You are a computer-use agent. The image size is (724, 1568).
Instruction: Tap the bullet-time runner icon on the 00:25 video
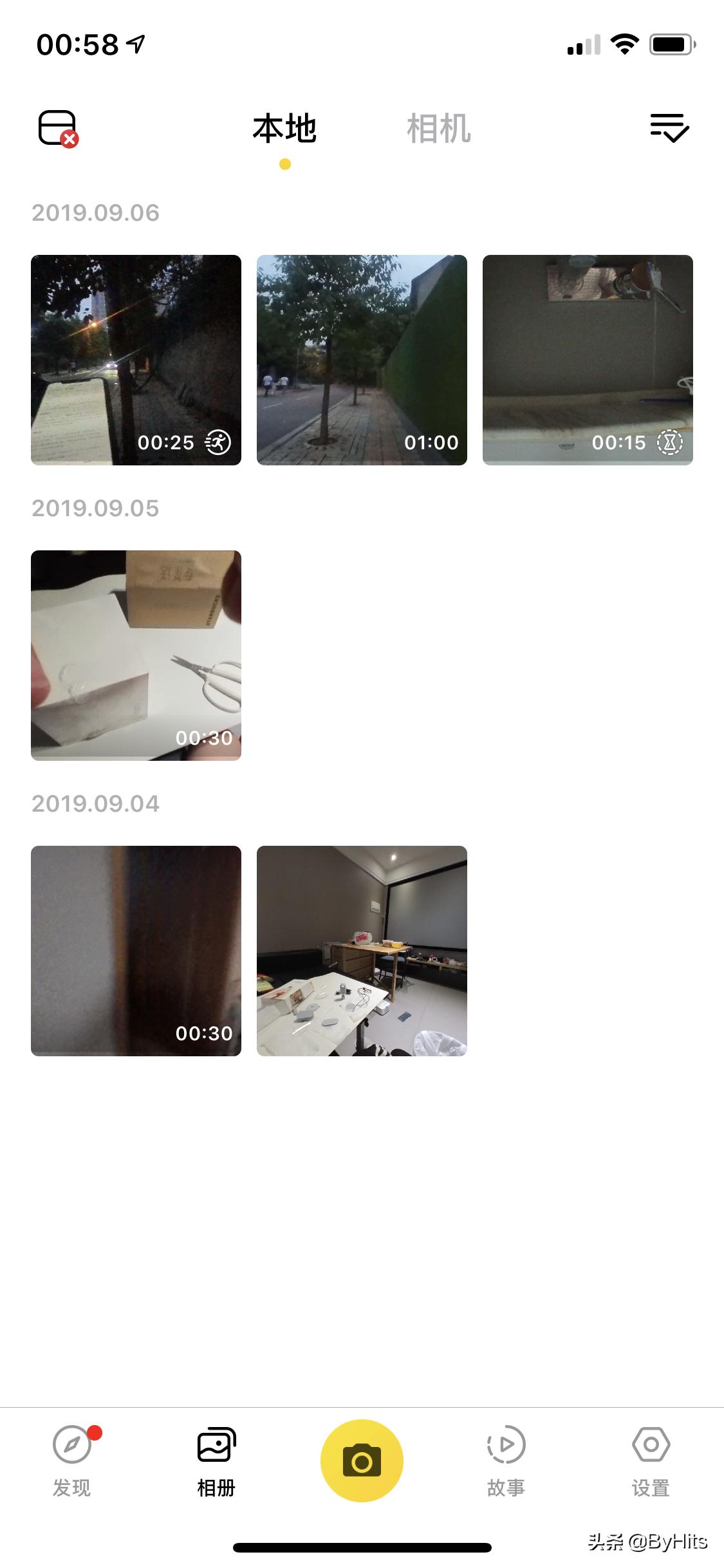[218, 442]
